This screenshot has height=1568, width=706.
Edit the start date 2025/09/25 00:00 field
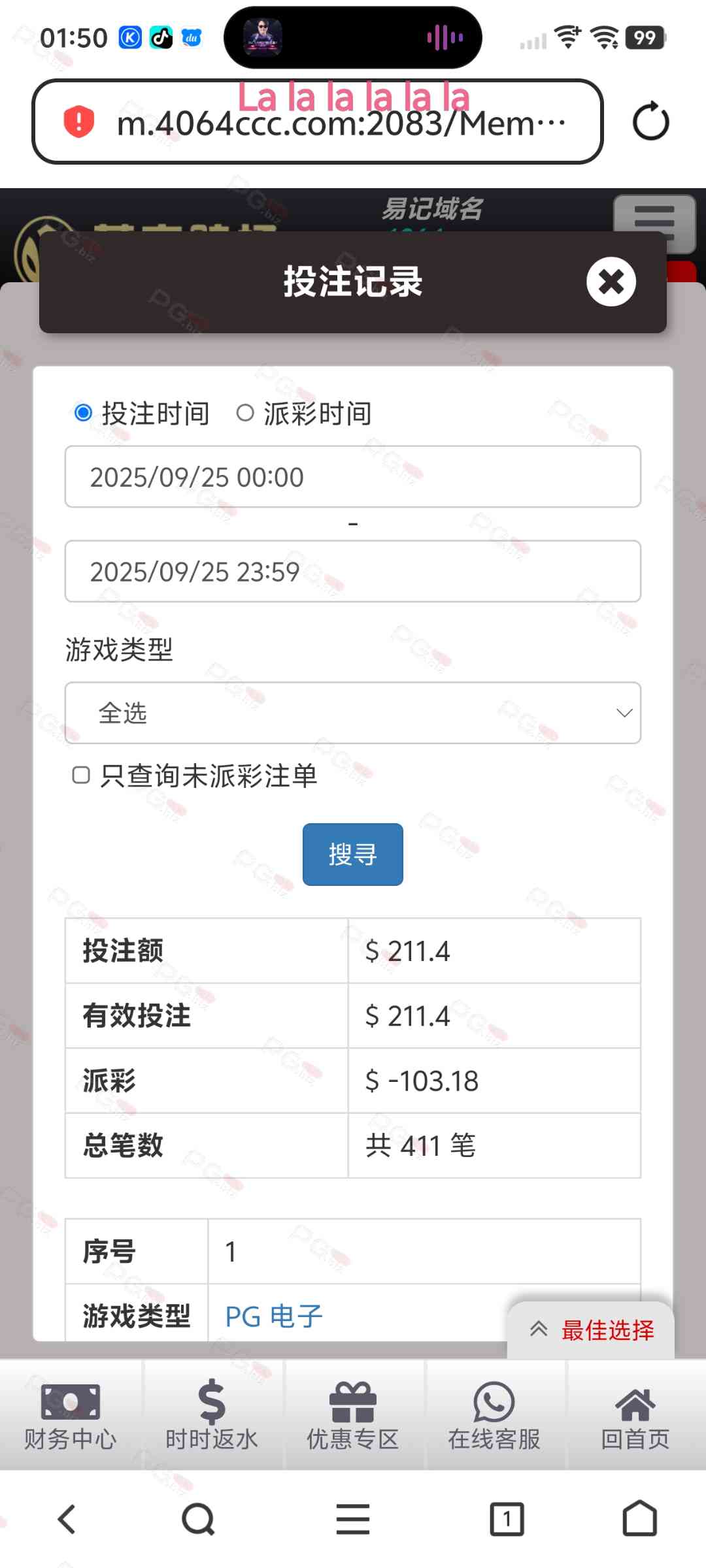(352, 477)
